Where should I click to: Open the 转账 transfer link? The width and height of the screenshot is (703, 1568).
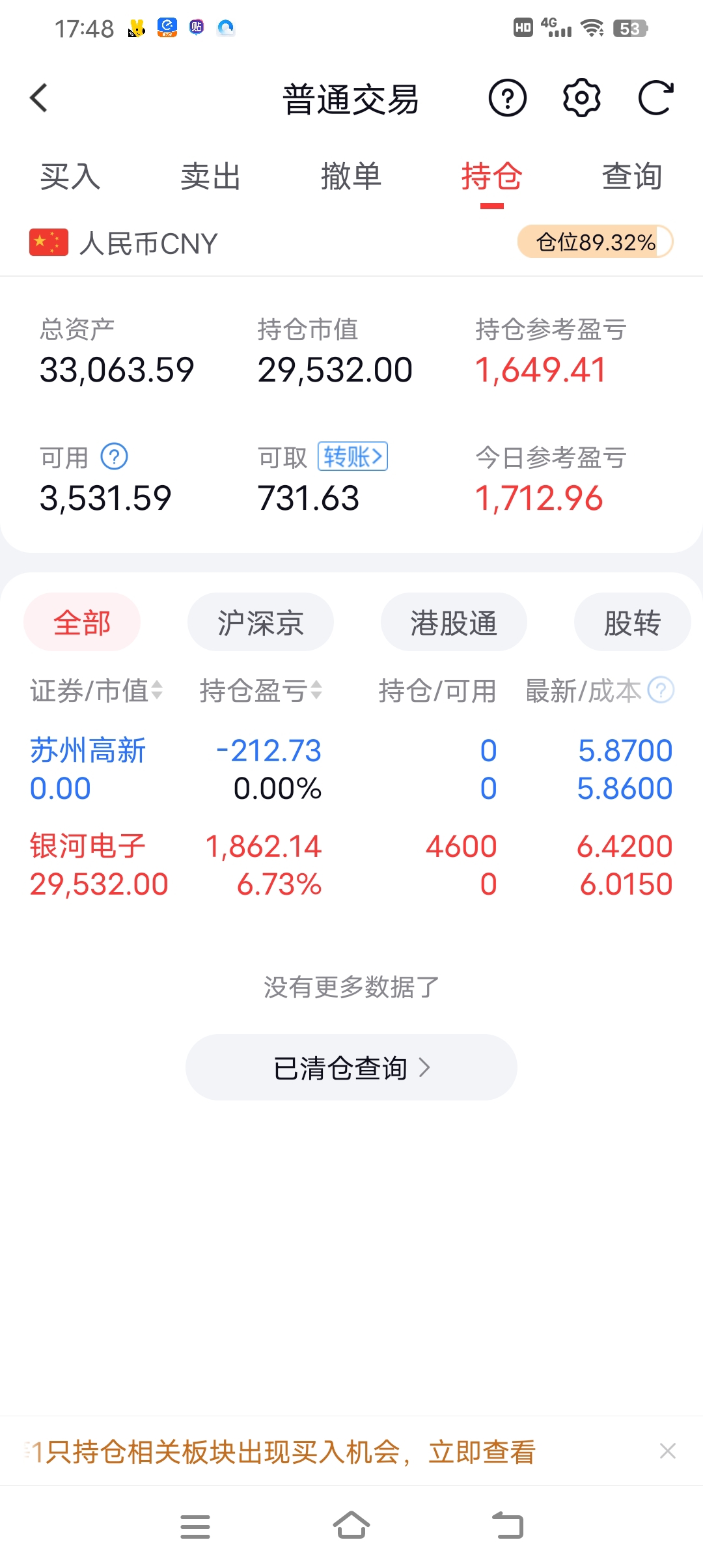click(353, 456)
